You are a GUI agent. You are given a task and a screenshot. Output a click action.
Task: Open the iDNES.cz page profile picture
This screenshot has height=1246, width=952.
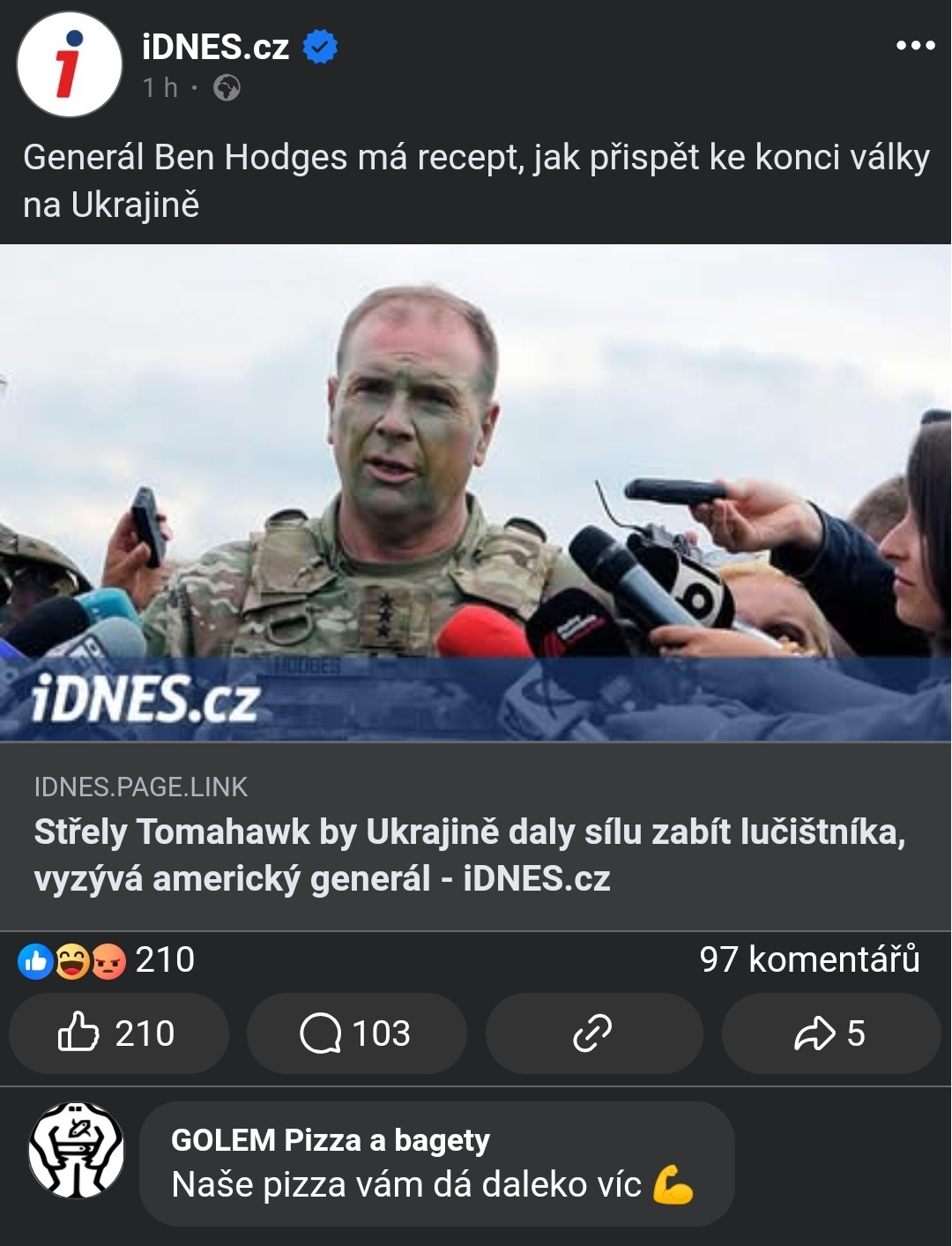[x=70, y=65]
